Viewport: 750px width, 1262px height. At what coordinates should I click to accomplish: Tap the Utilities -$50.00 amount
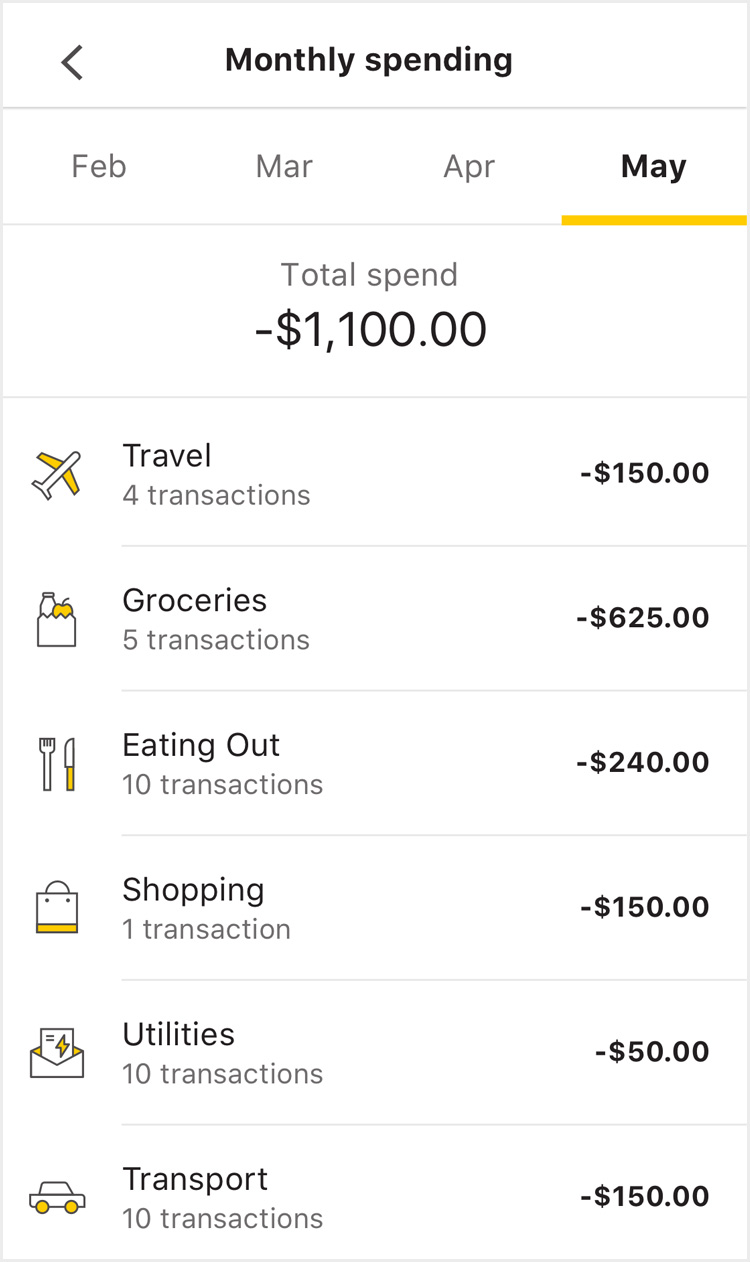[655, 1051]
